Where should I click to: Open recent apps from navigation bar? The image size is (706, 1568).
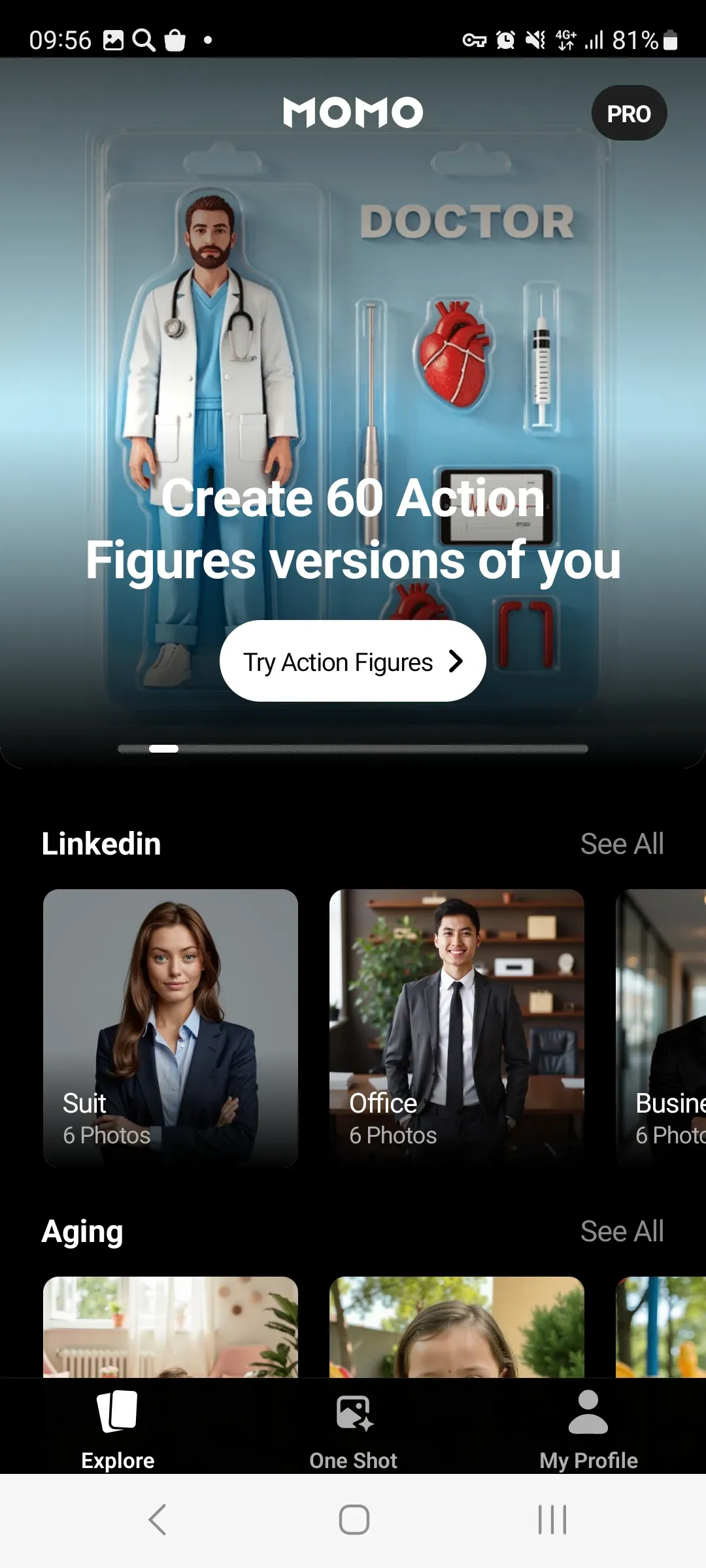point(552,1519)
